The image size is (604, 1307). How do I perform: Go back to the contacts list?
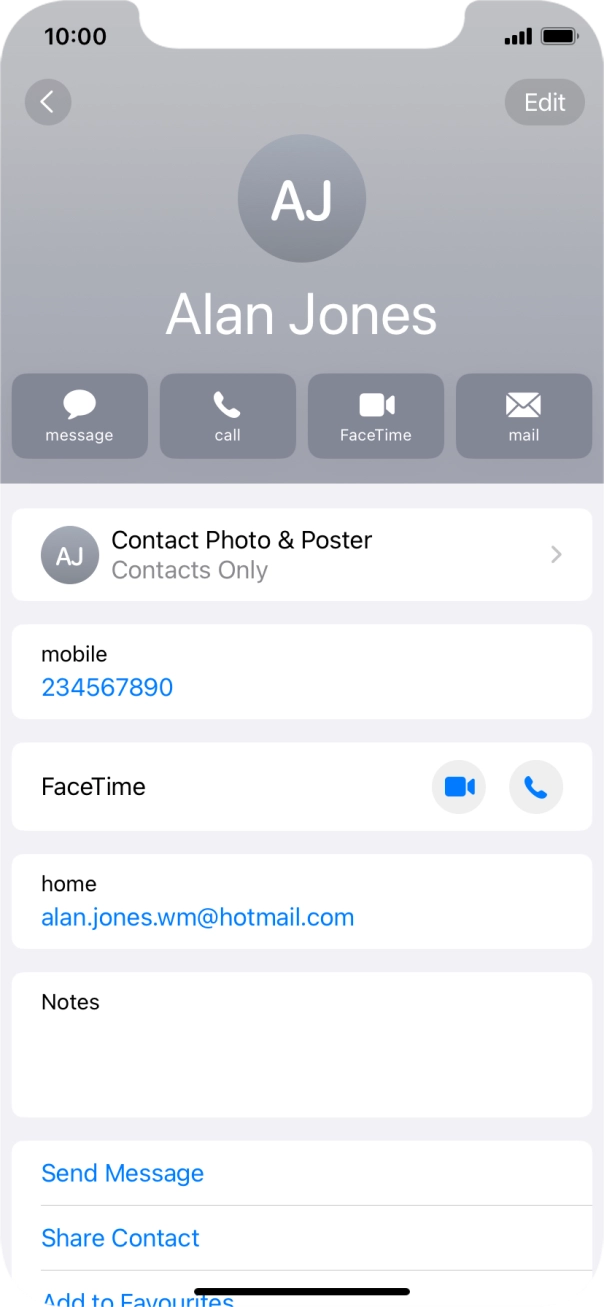(48, 102)
